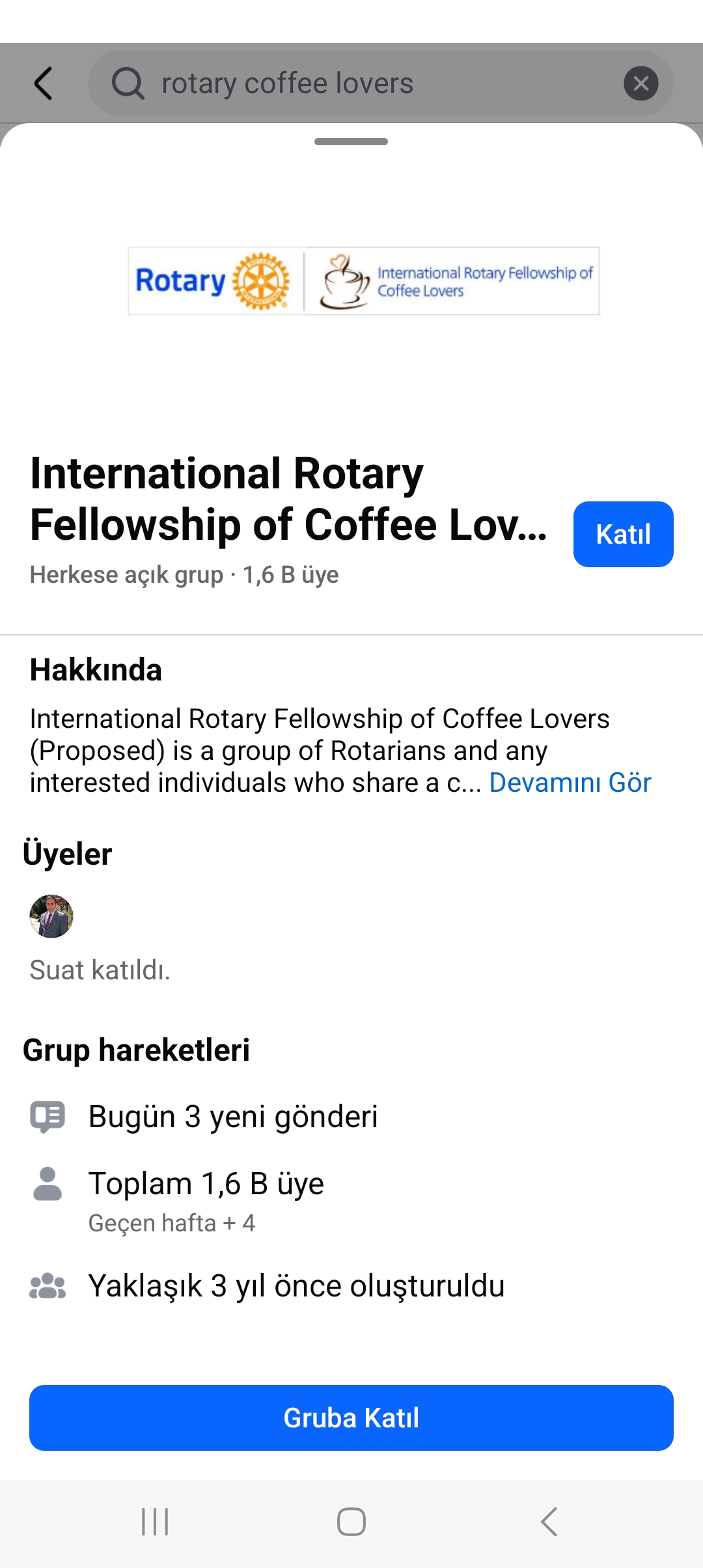Tap the Katıl button beside the group name

[x=623, y=534]
